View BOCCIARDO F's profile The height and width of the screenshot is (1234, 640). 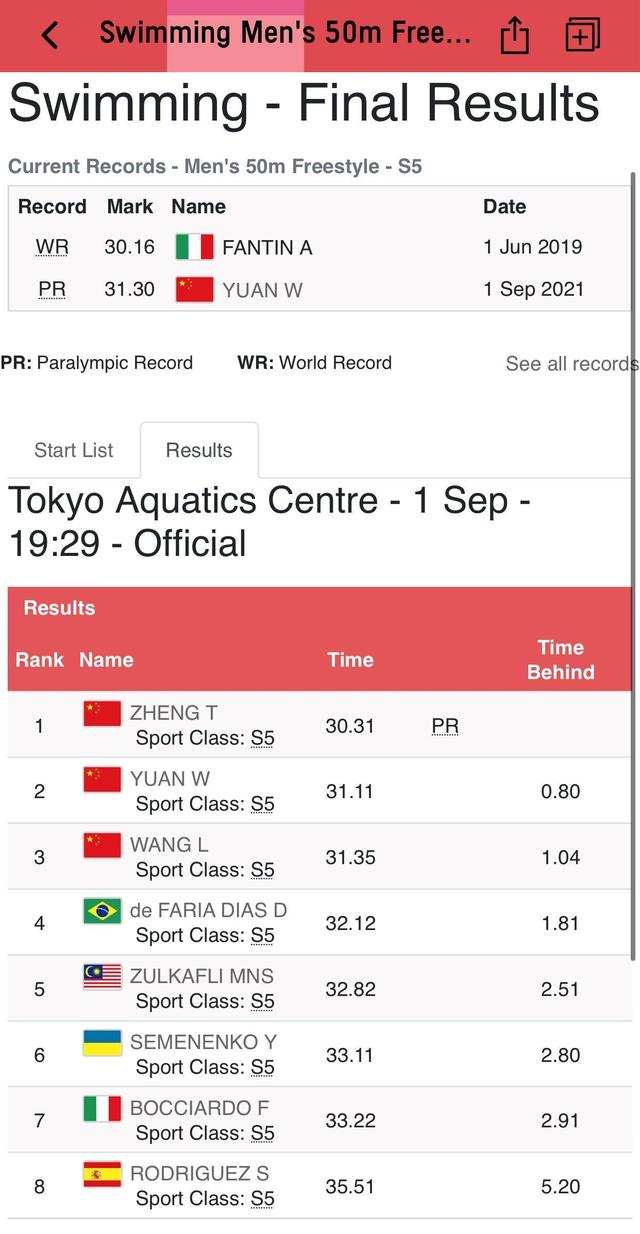[x=199, y=1108]
